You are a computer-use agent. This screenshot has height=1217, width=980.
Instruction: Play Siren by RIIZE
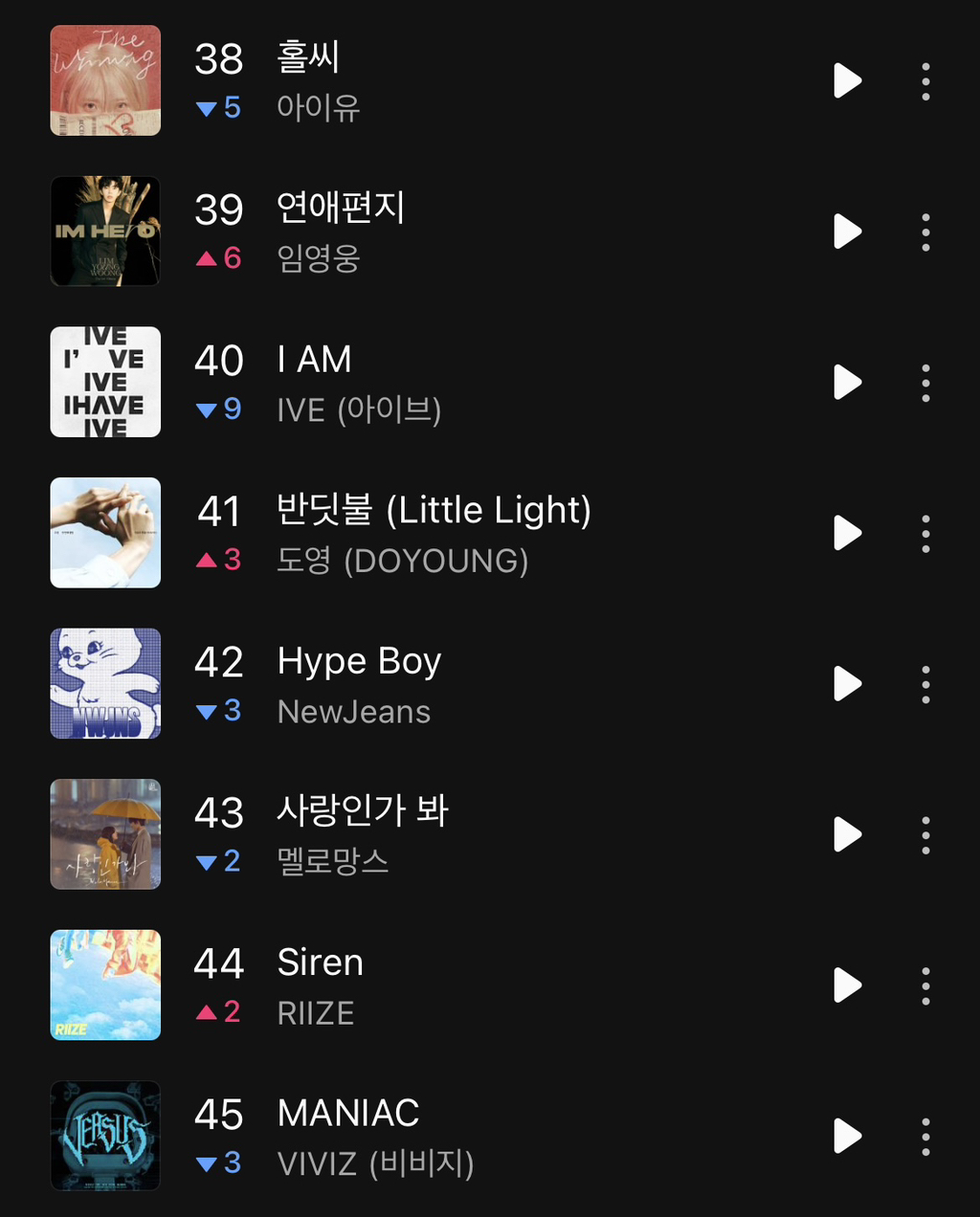coord(846,985)
